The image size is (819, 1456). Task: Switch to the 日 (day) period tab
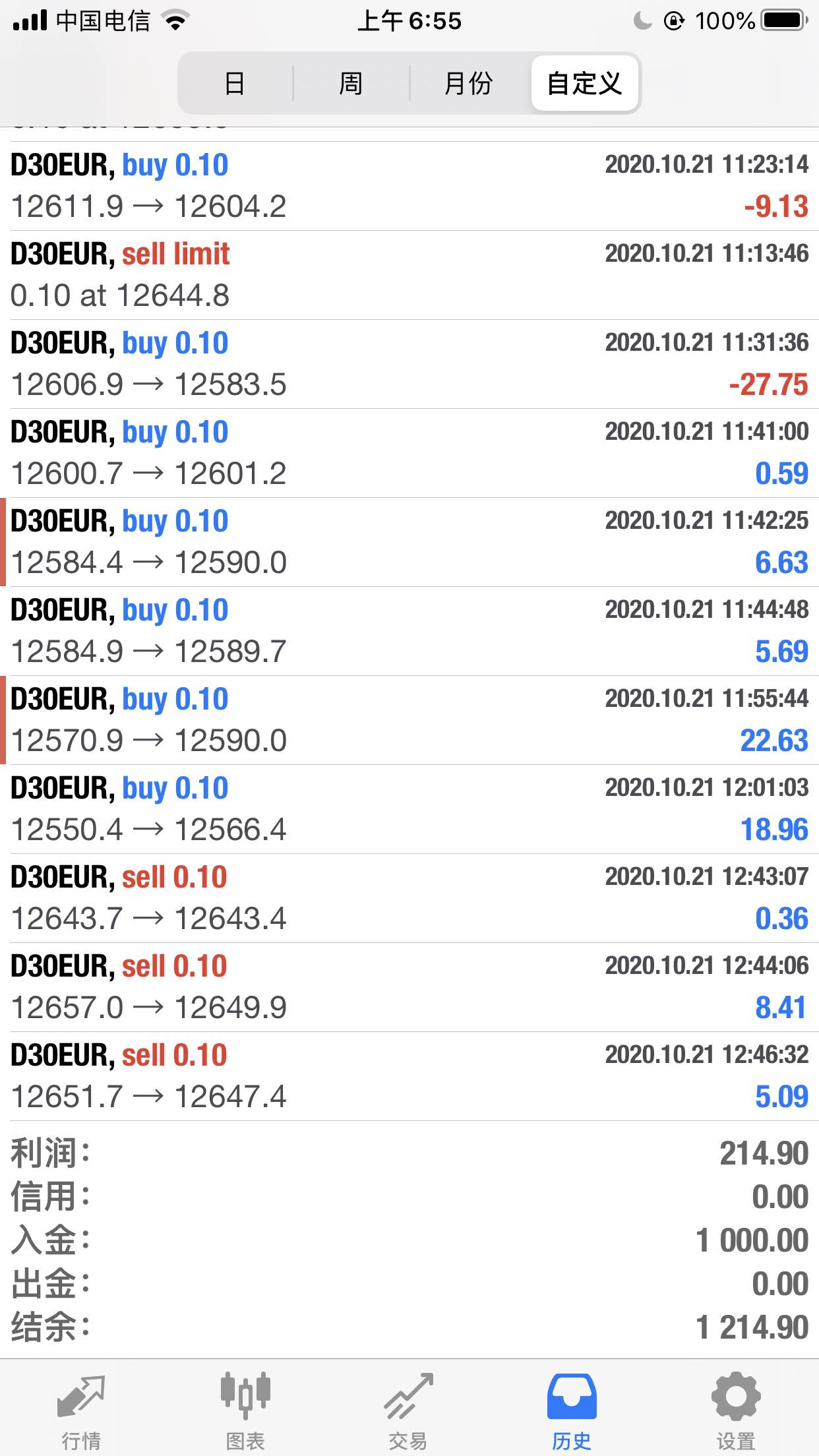235,84
